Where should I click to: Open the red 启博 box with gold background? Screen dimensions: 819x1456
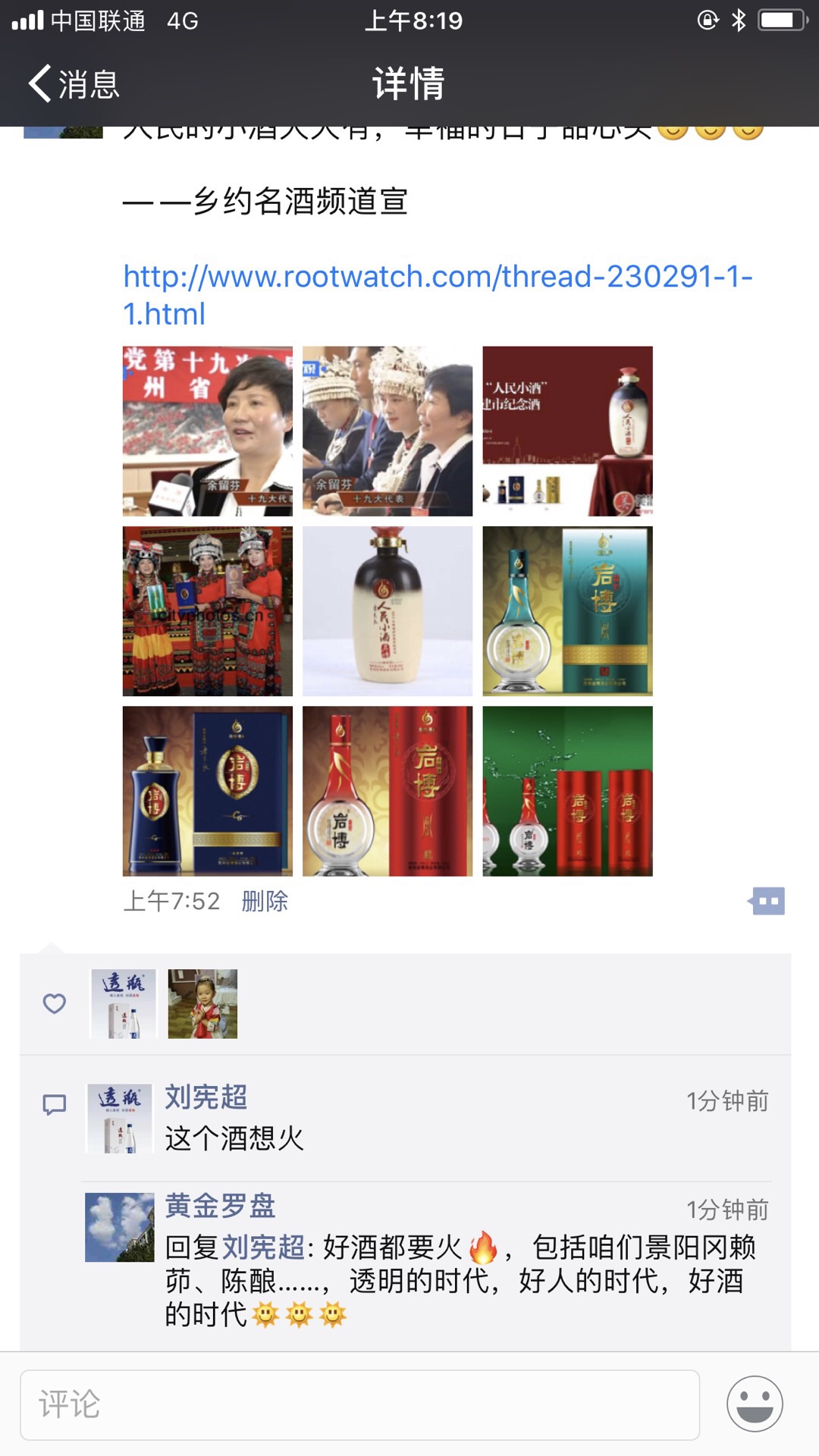point(387,791)
